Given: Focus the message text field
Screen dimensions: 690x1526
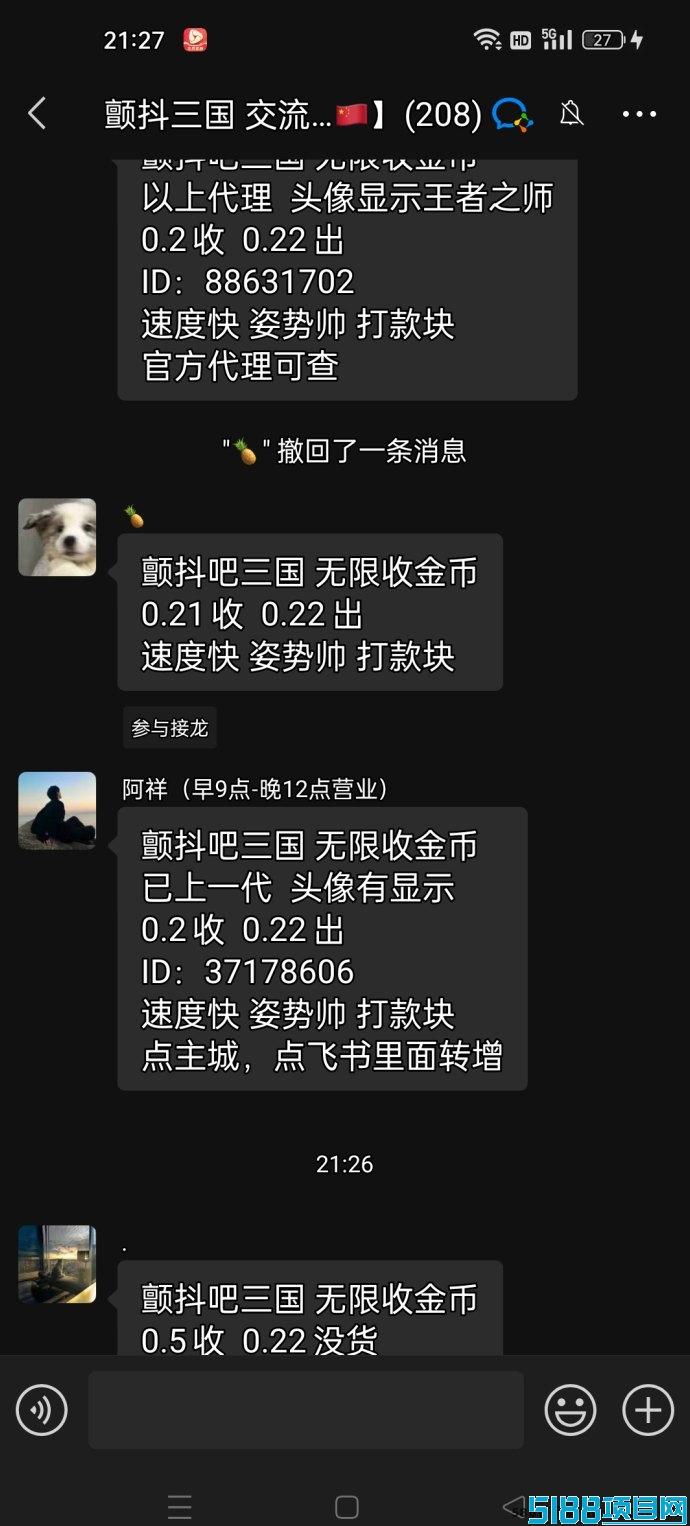Looking at the screenshot, I should pos(305,1410).
